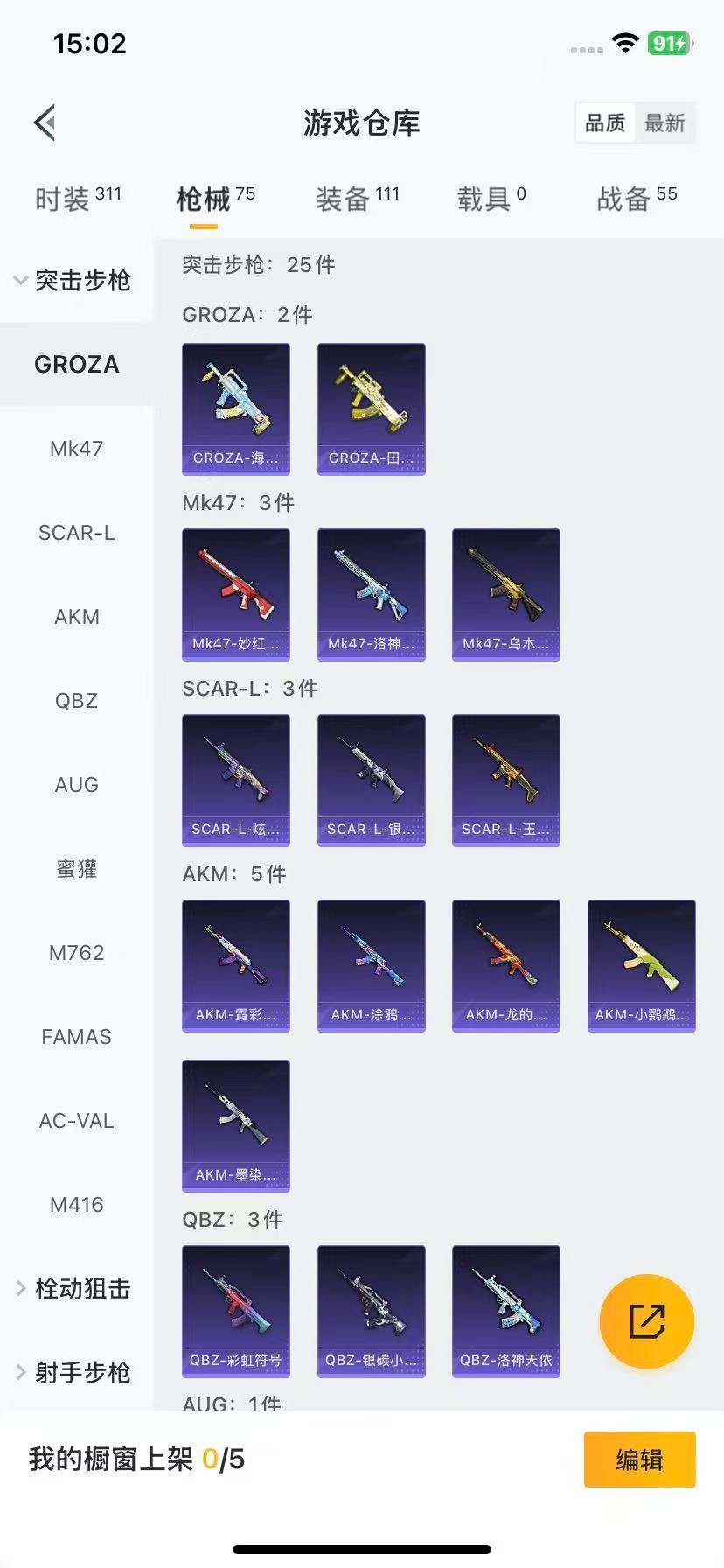The height and width of the screenshot is (1568, 724).
Task: Switch to the 装备 tab
Action: [357, 199]
